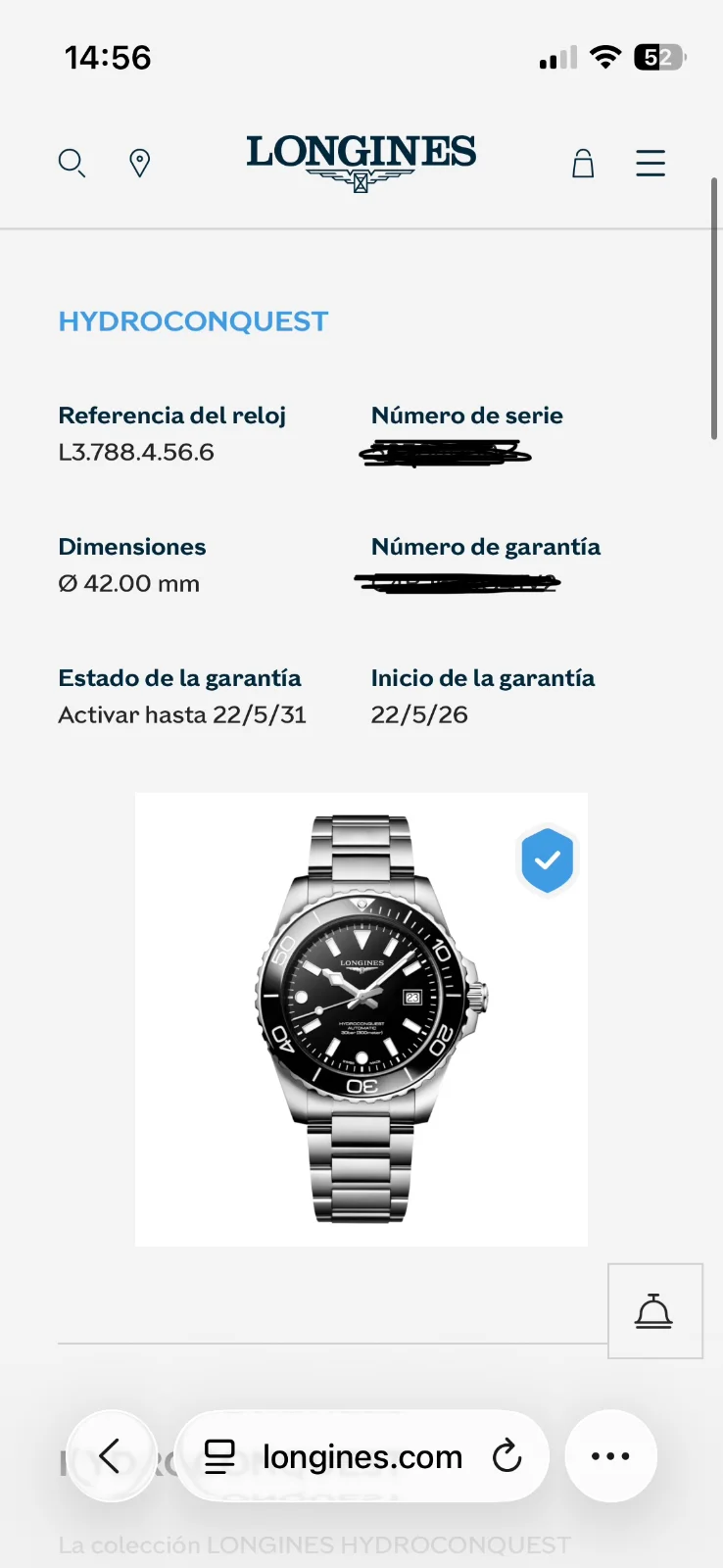Open the store locator pin
The width and height of the screenshot is (723, 1568).
pos(140,163)
